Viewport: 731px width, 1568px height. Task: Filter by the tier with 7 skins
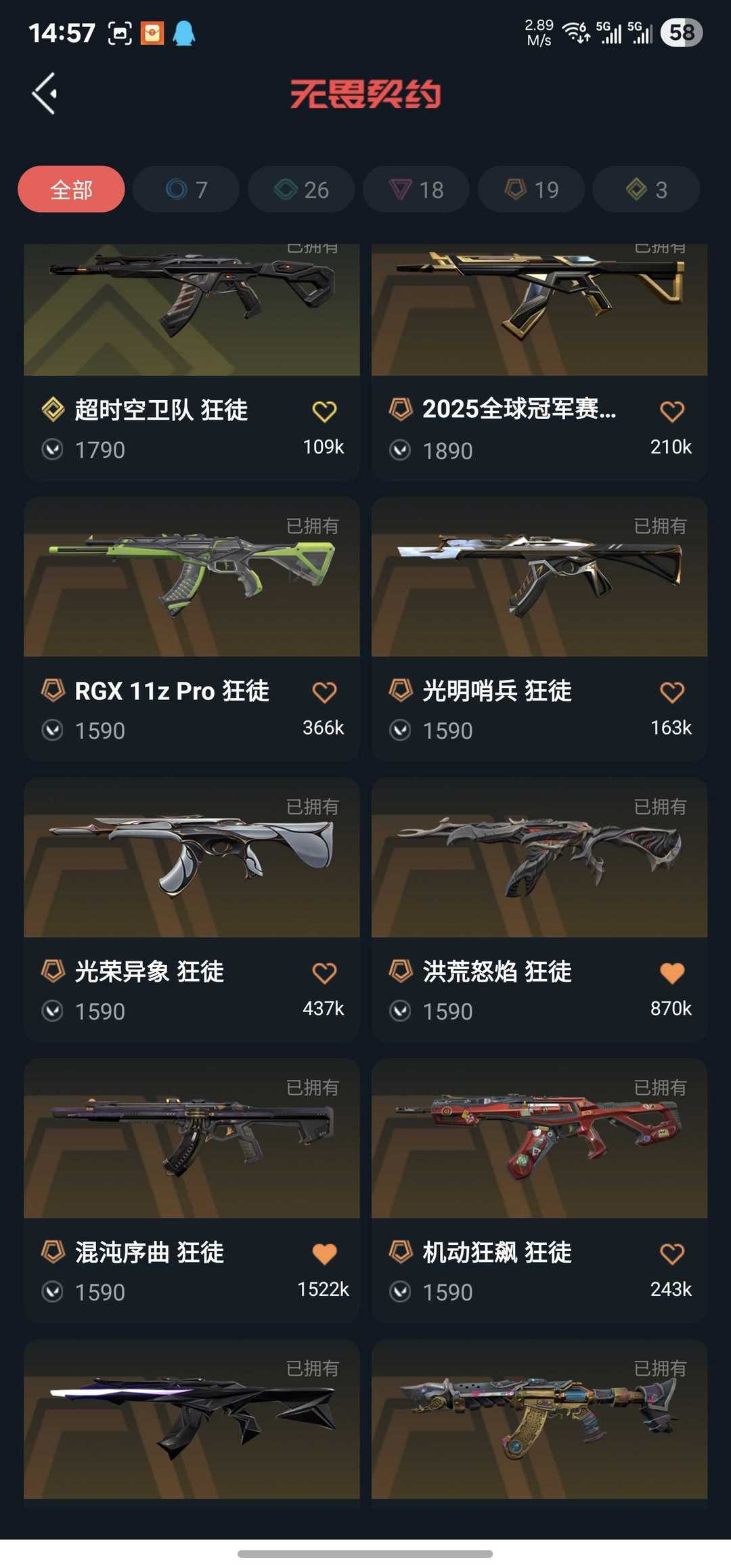pos(186,190)
